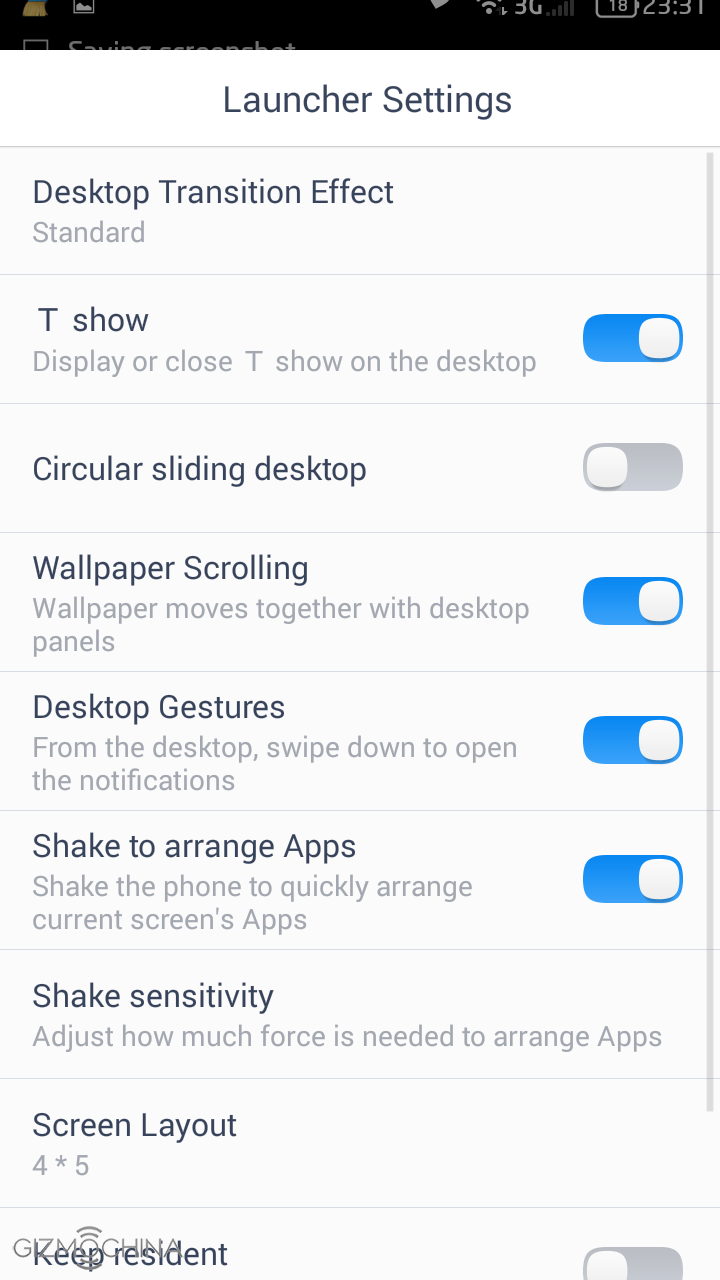
Task: Enable the Keep resident switch
Action: coord(632,1264)
